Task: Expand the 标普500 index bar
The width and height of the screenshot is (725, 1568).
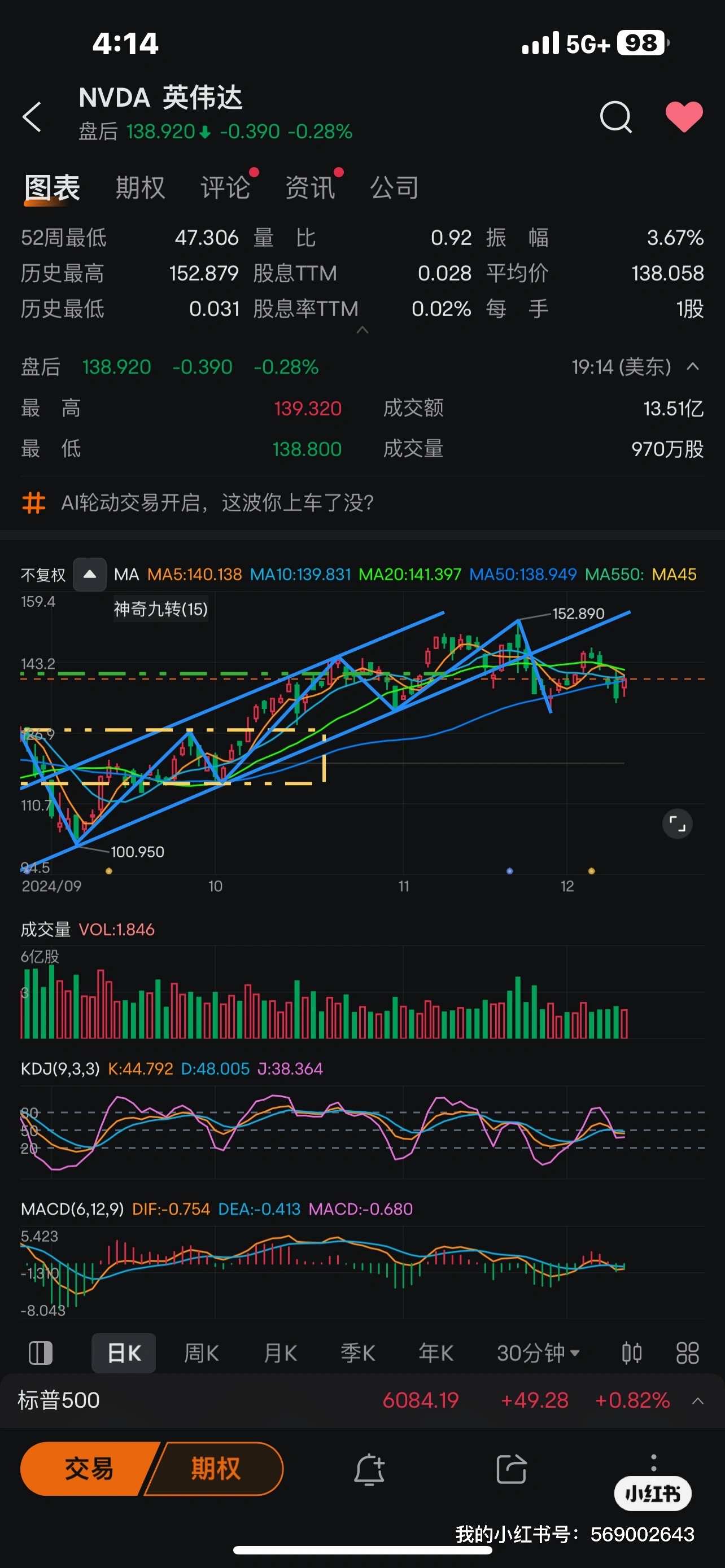Action: (x=697, y=1400)
